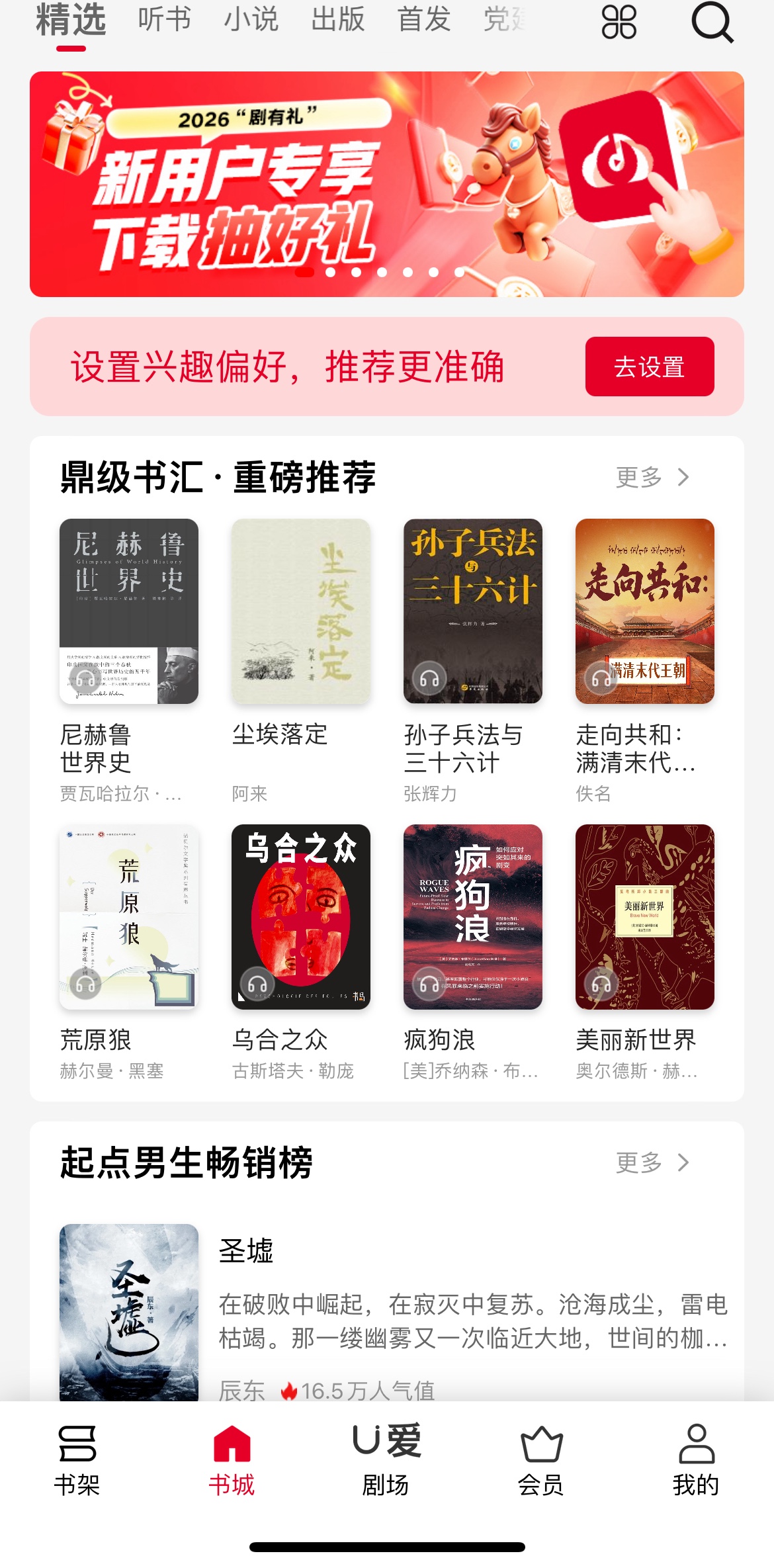View more in 鼎级书汇·重磅推荐
The height and width of the screenshot is (1568, 774).
pos(652,477)
